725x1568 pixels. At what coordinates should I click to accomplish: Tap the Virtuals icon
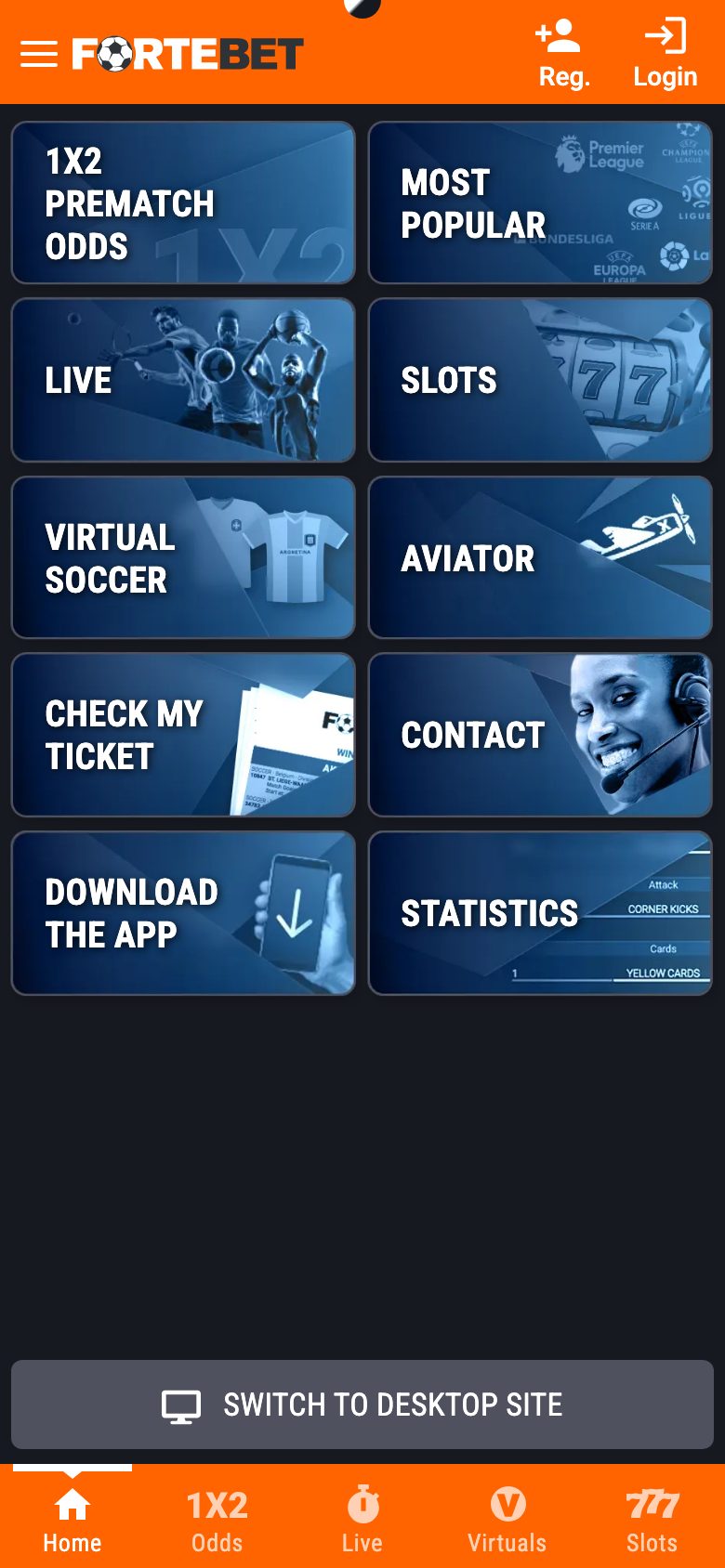click(x=507, y=1505)
